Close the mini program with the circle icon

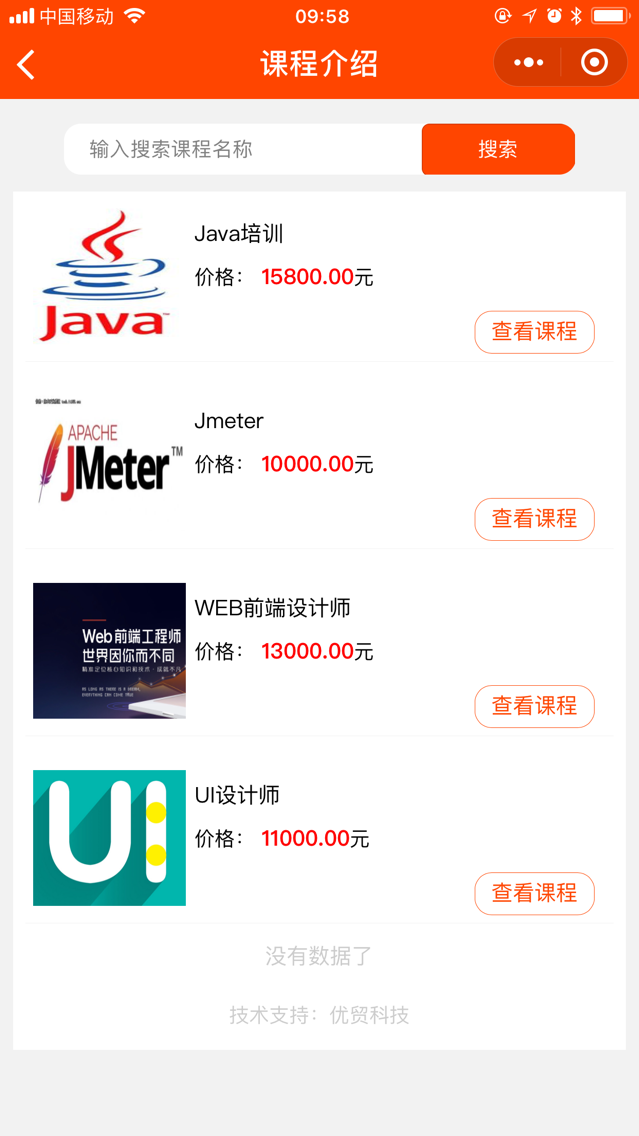coord(594,63)
